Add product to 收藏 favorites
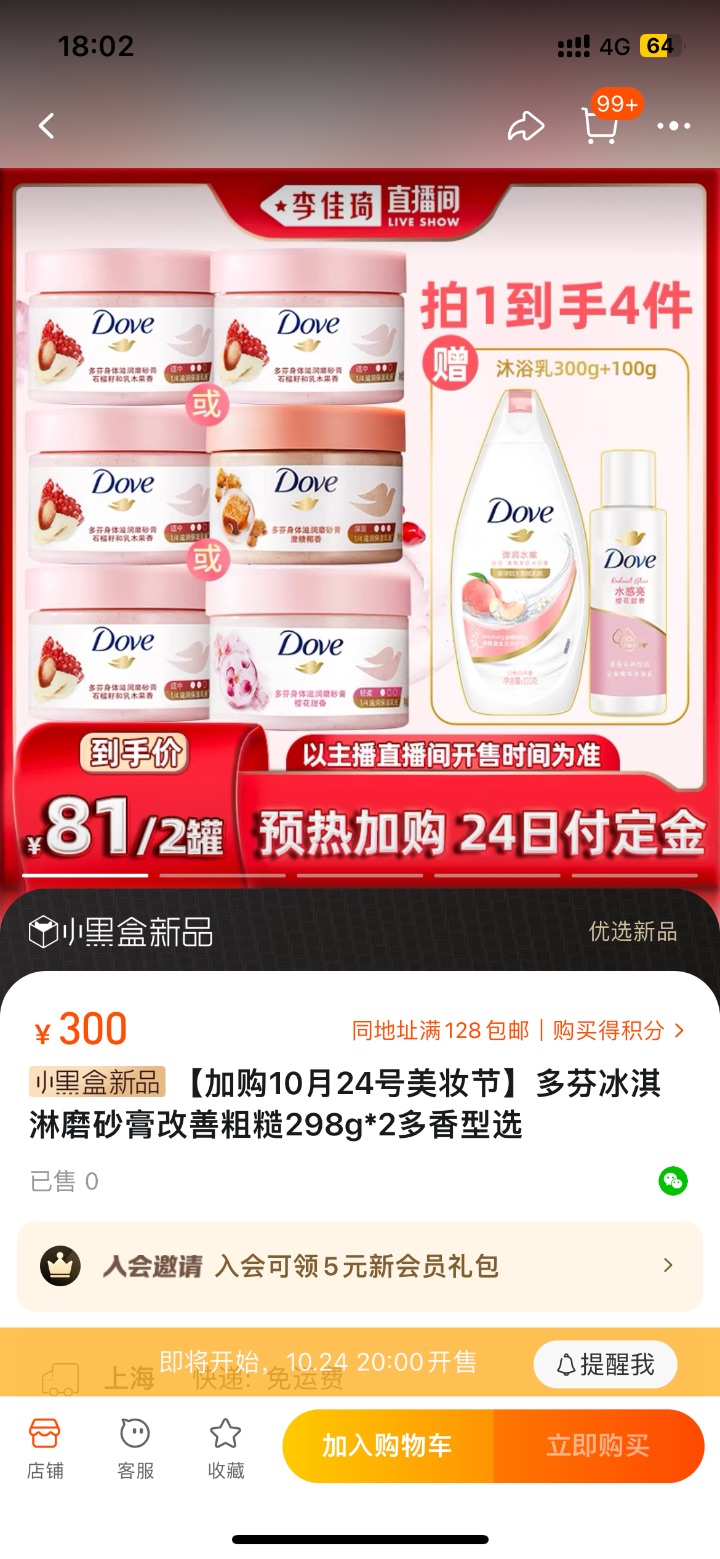This screenshot has width=720, height=1559. tap(225, 1447)
